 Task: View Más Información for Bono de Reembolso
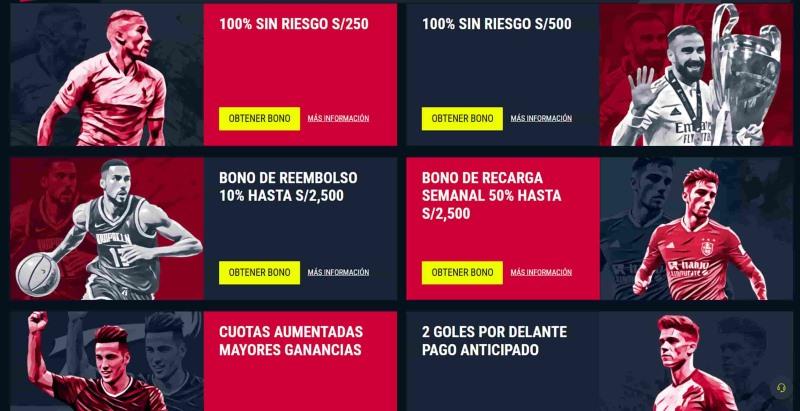click(338, 272)
